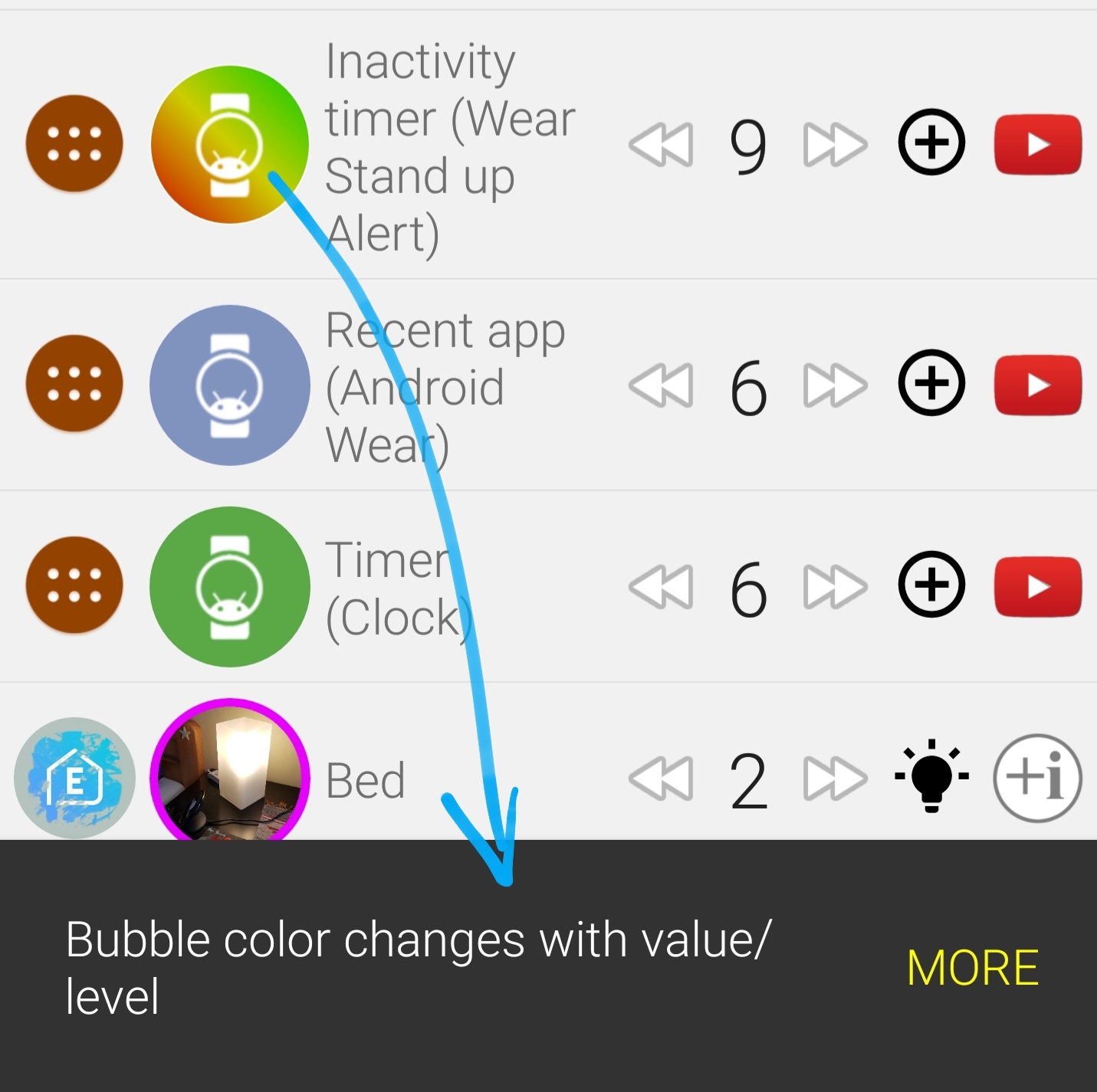Play the video for Recent app
1097x1092 pixels.
[1037, 385]
